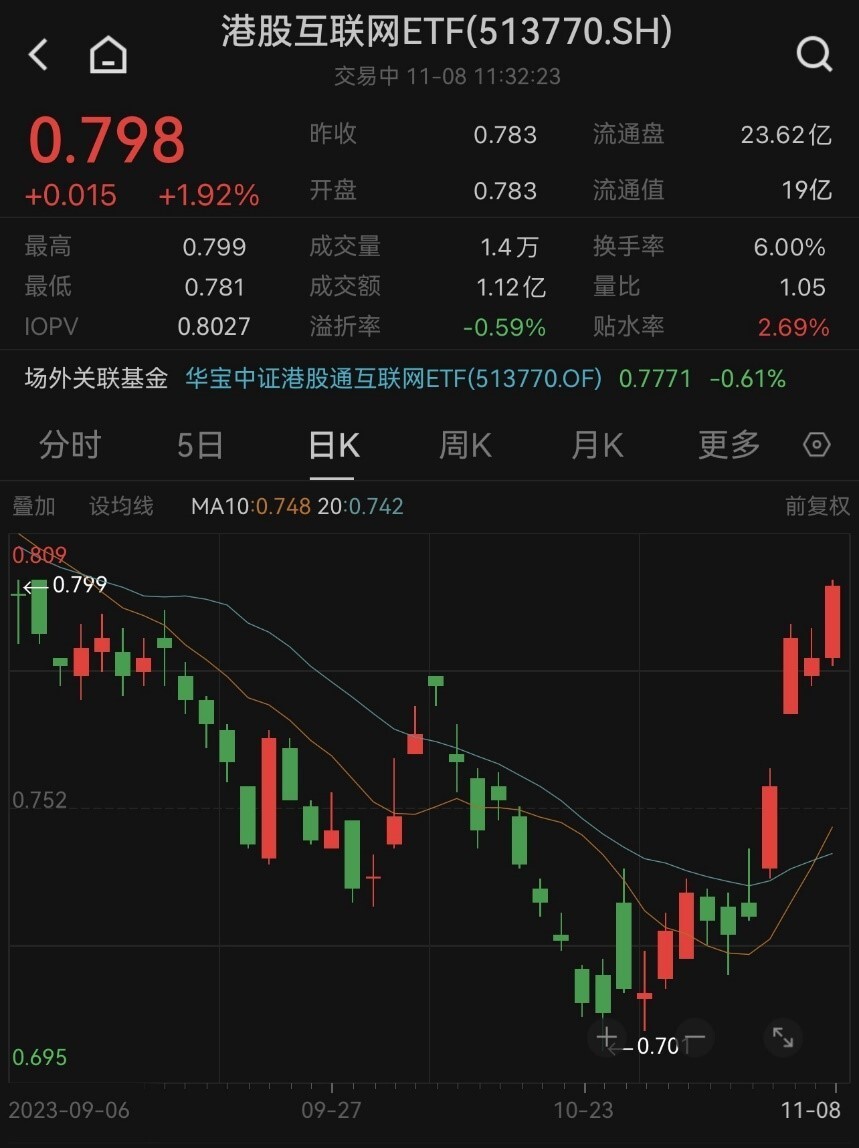The height and width of the screenshot is (1148, 859).
Task: Open chart options via the target icon
Action: tap(817, 446)
